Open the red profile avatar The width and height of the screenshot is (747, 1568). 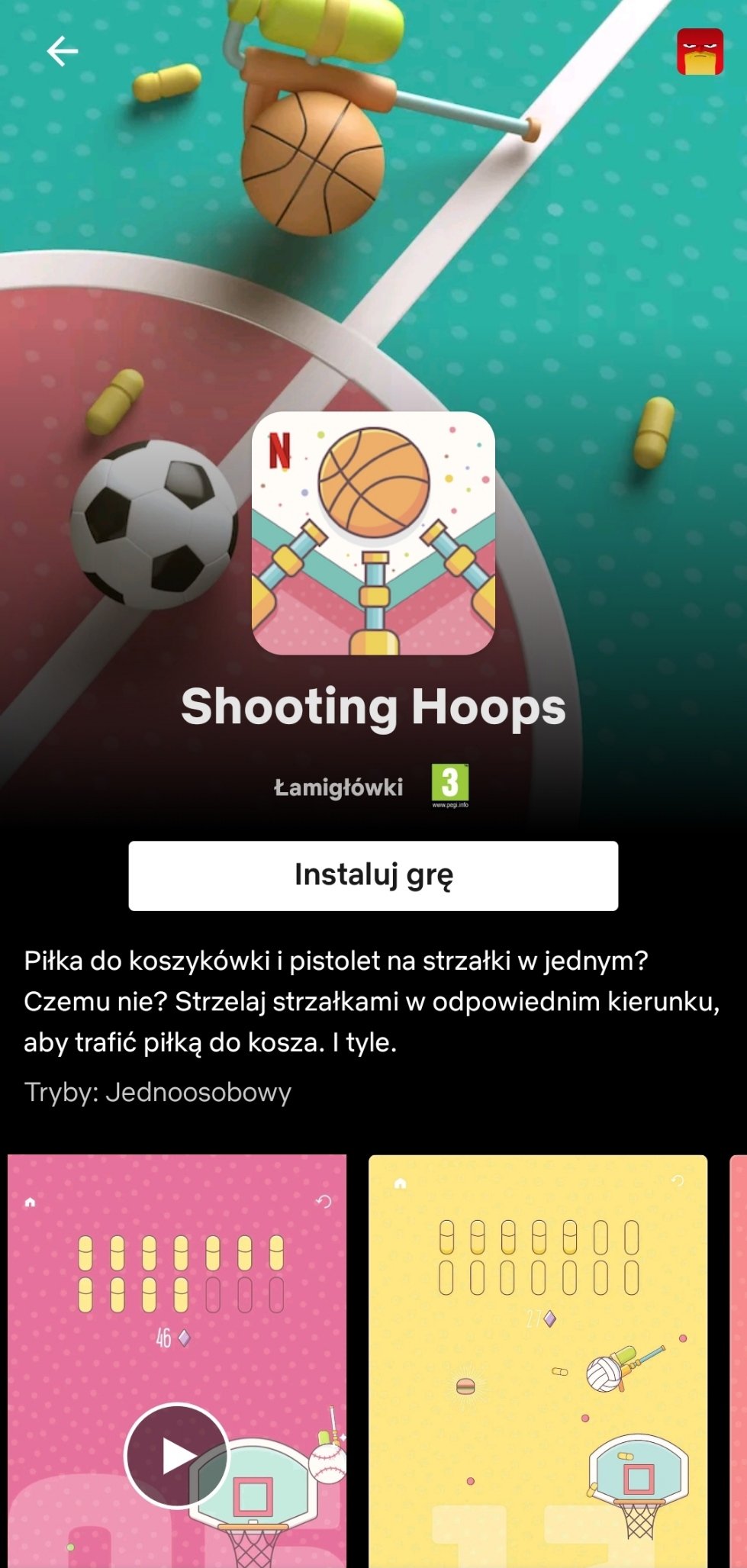pyautogui.click(x=700, y=52)
